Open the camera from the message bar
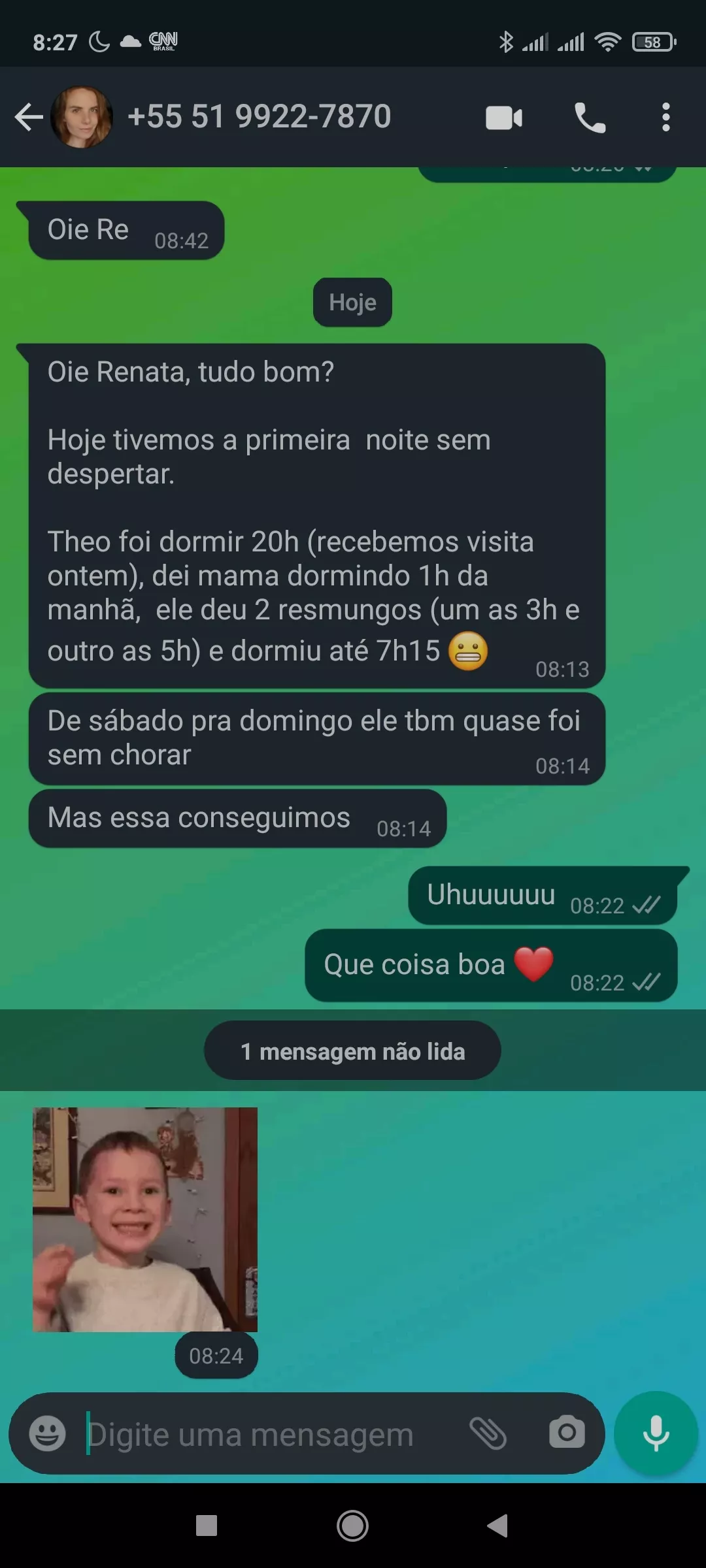 pos(567,1433)
